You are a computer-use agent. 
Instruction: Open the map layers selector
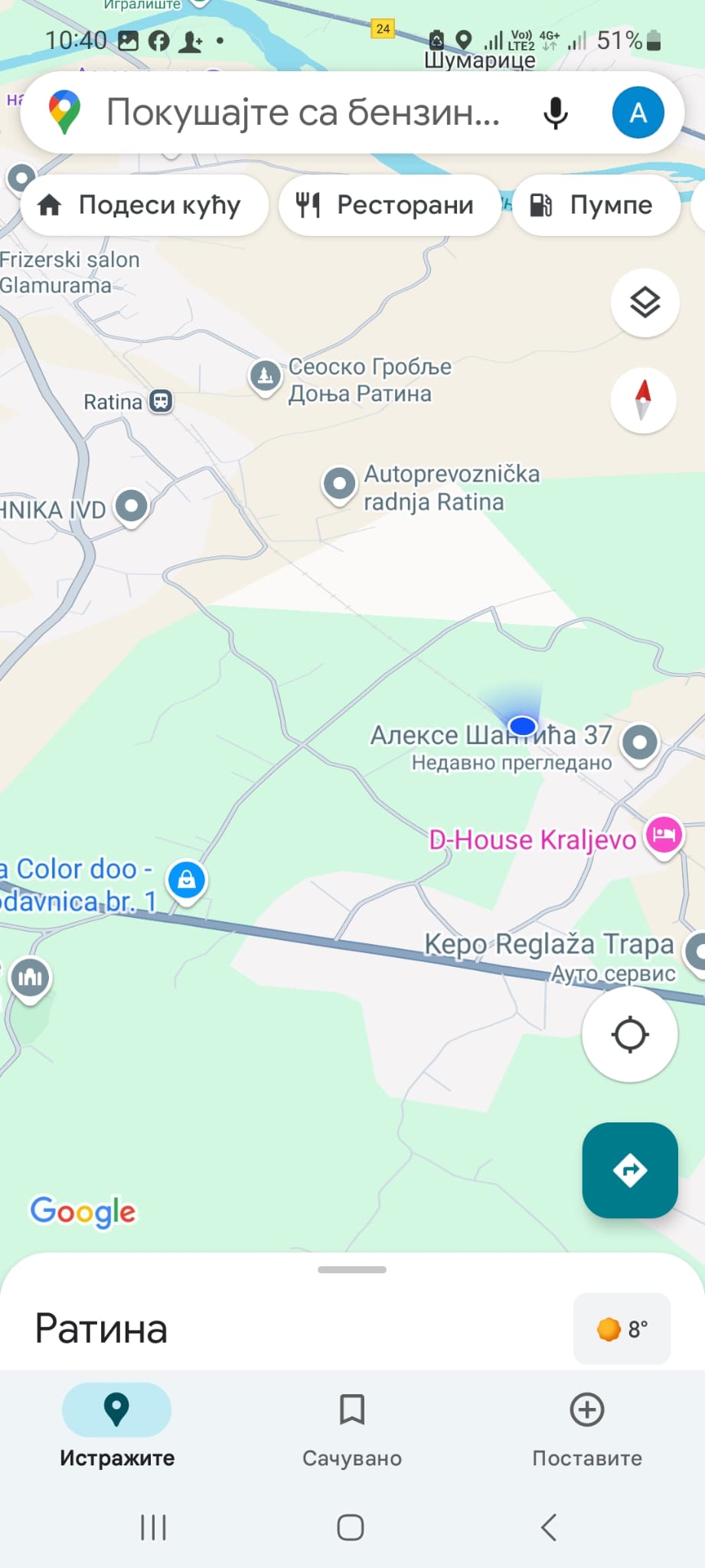645,303
